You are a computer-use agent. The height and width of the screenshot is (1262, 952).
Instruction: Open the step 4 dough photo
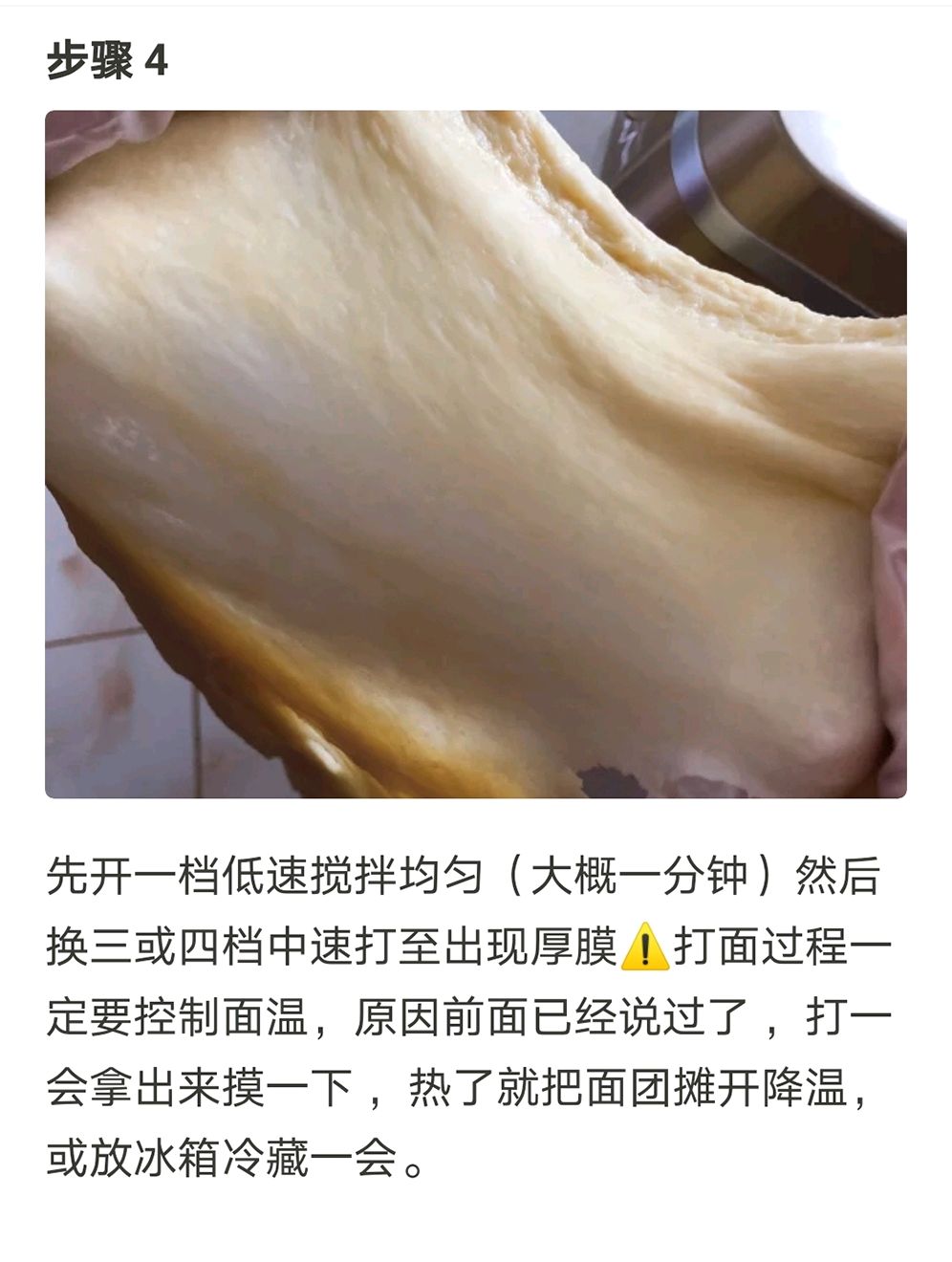point(475,454)
